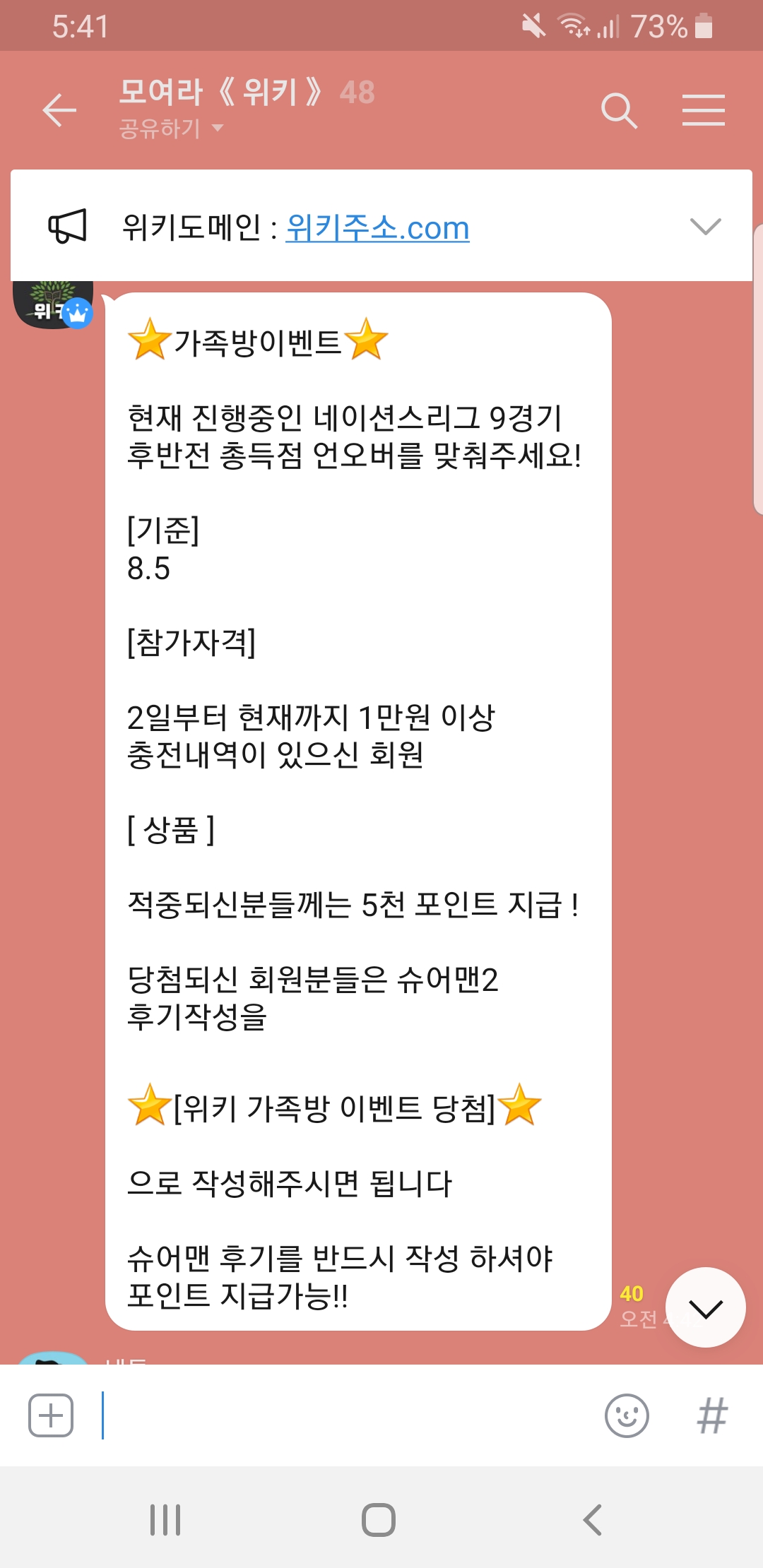Open the emoticon picker
Viewport: 763px width, 1568px height.
pyautogui.click(x=627, y=1415)
